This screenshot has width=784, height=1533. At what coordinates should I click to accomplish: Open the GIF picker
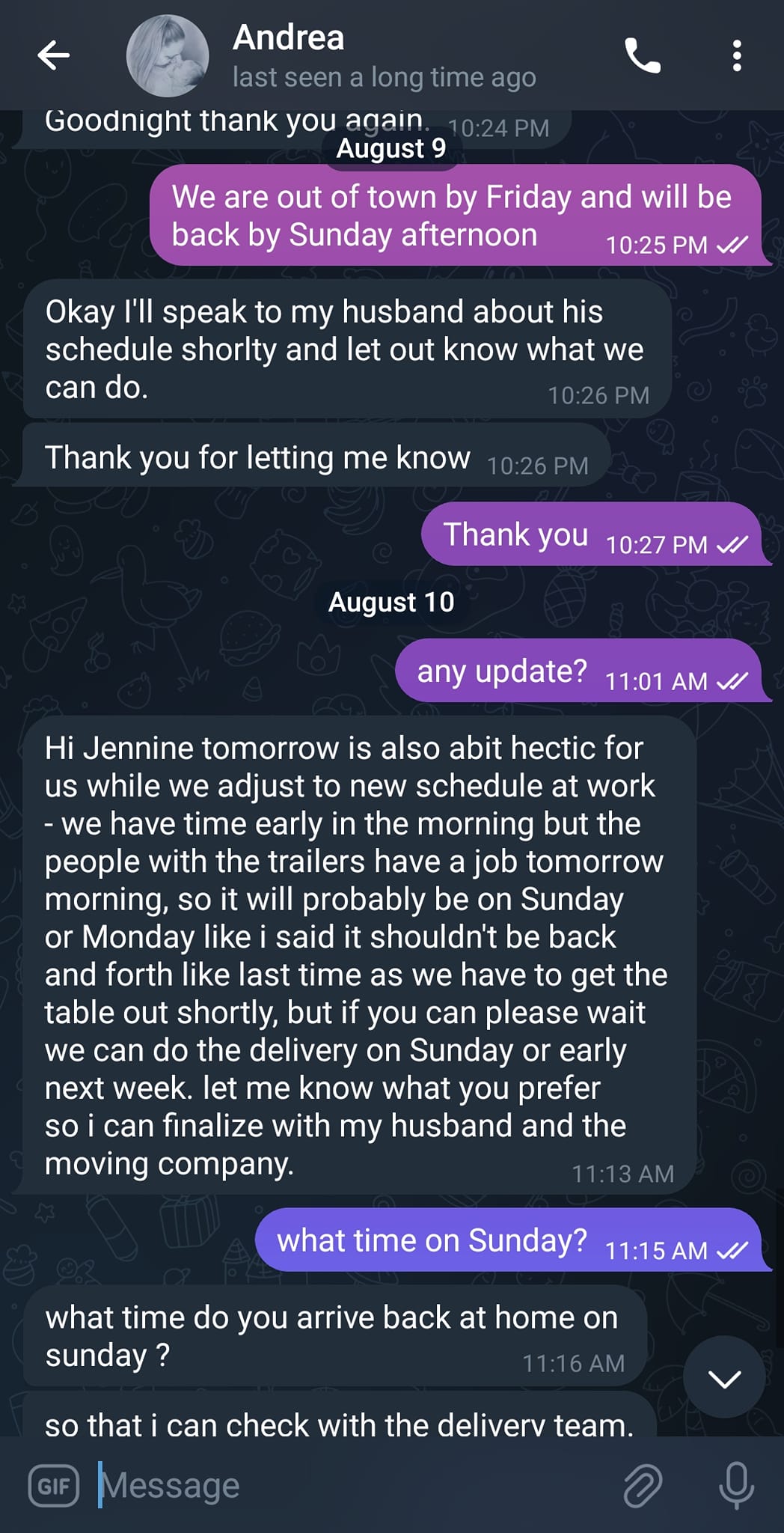click(54, 1485)
